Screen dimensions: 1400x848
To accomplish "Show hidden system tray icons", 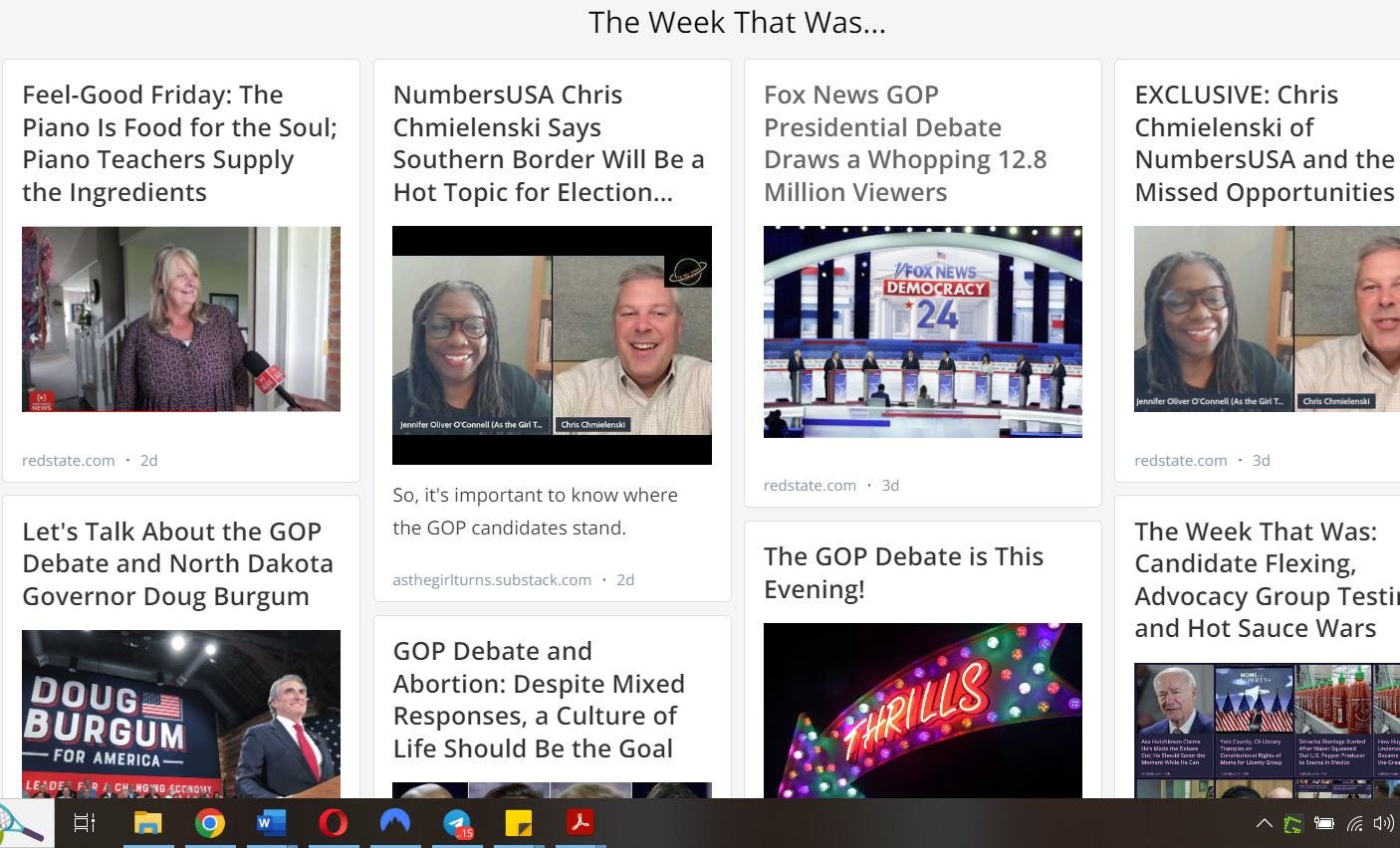I will pos(1264,823).
